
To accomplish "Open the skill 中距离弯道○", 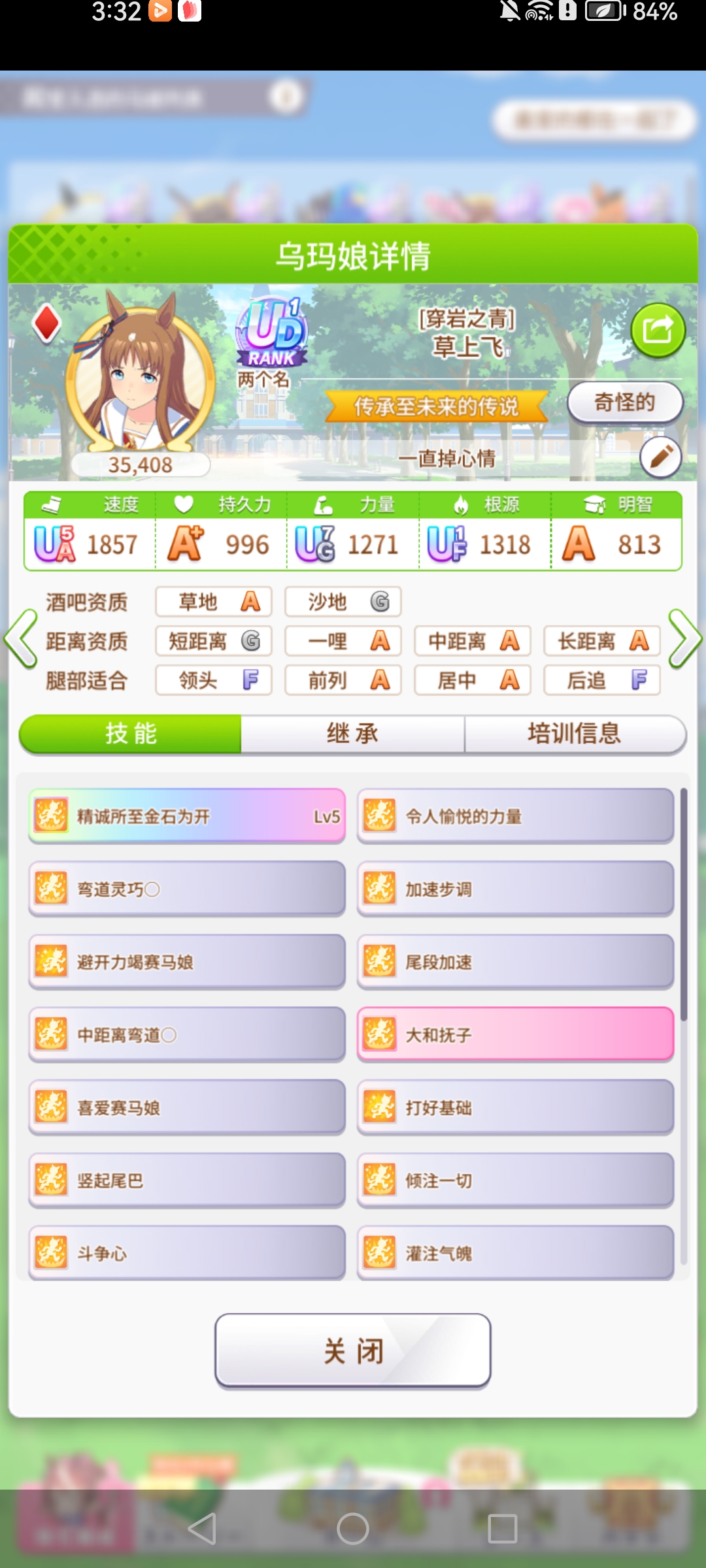I will (187, 1035).
